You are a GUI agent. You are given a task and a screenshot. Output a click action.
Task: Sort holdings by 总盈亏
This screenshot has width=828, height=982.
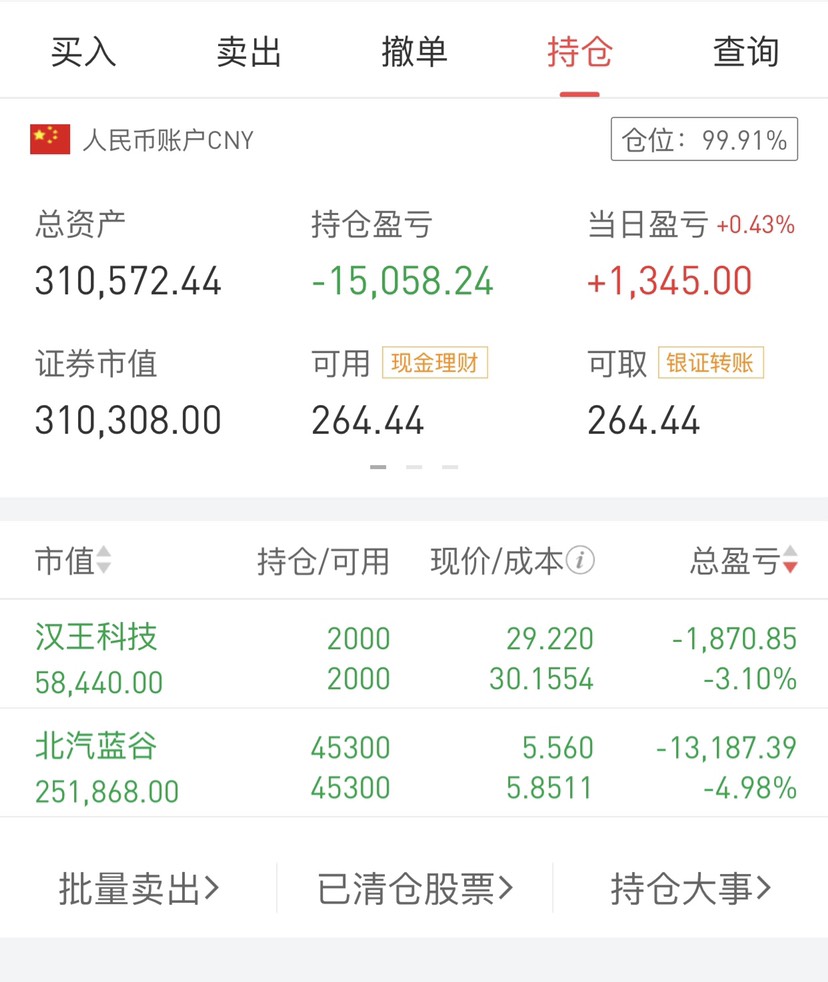(x=744, y=561)
